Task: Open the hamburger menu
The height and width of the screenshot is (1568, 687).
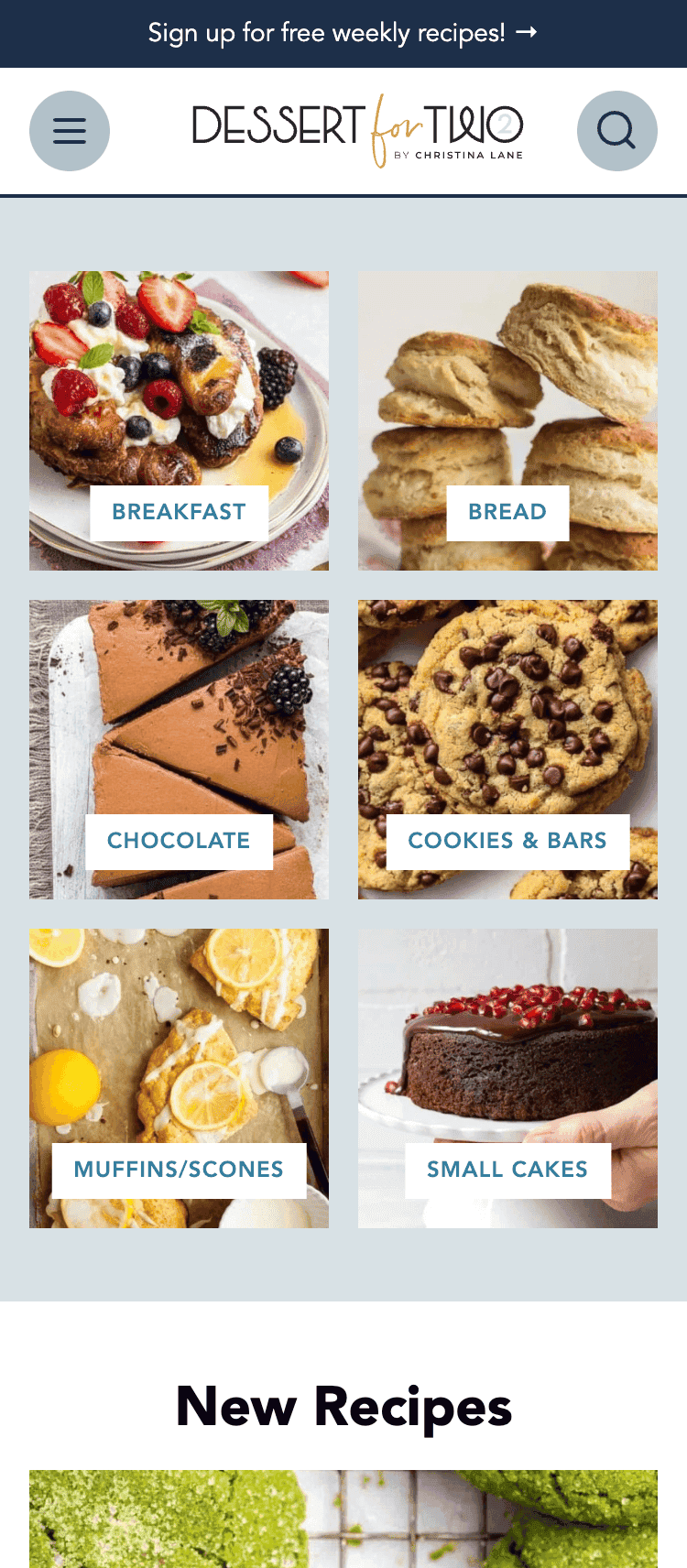Action: tap(70, 131)
